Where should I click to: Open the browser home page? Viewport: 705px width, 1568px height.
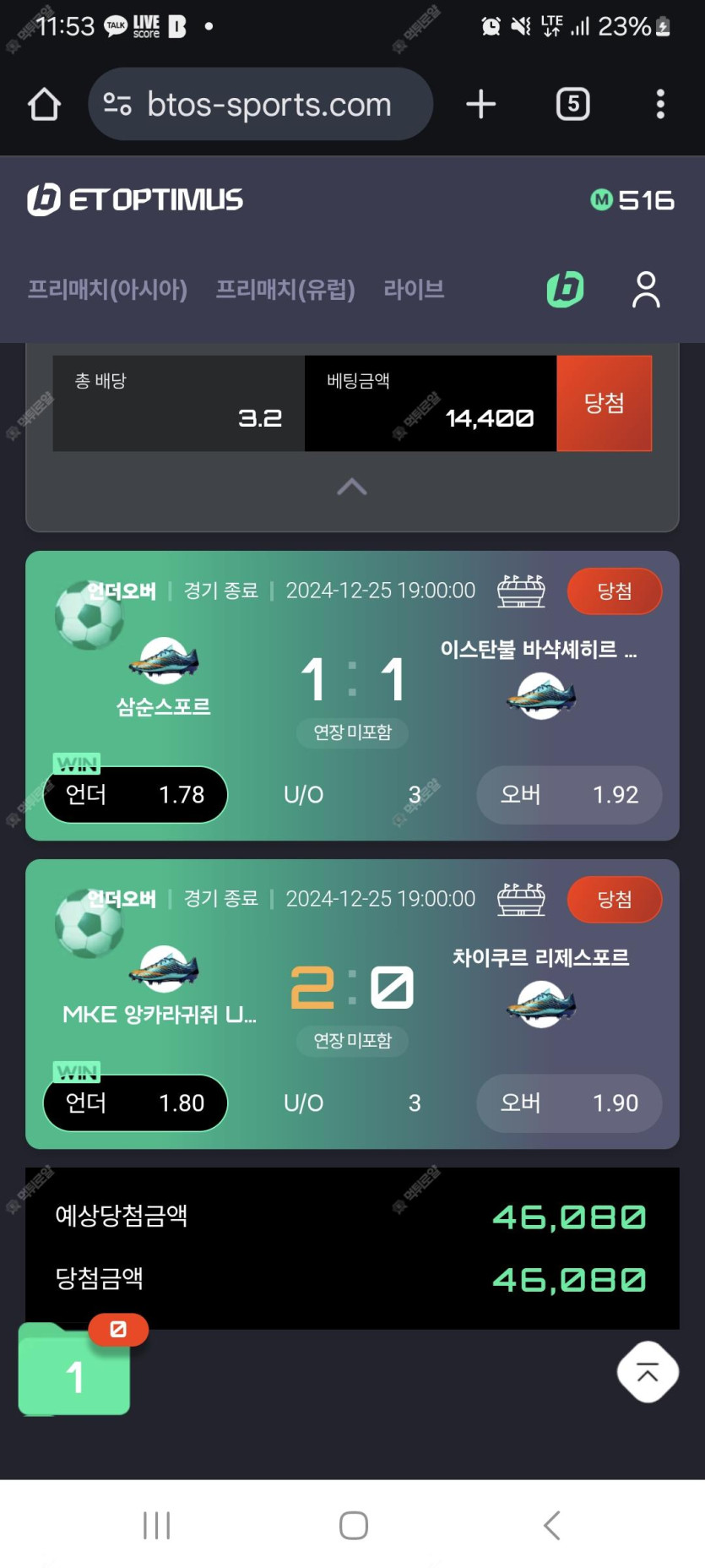click(x=44, y=105)
